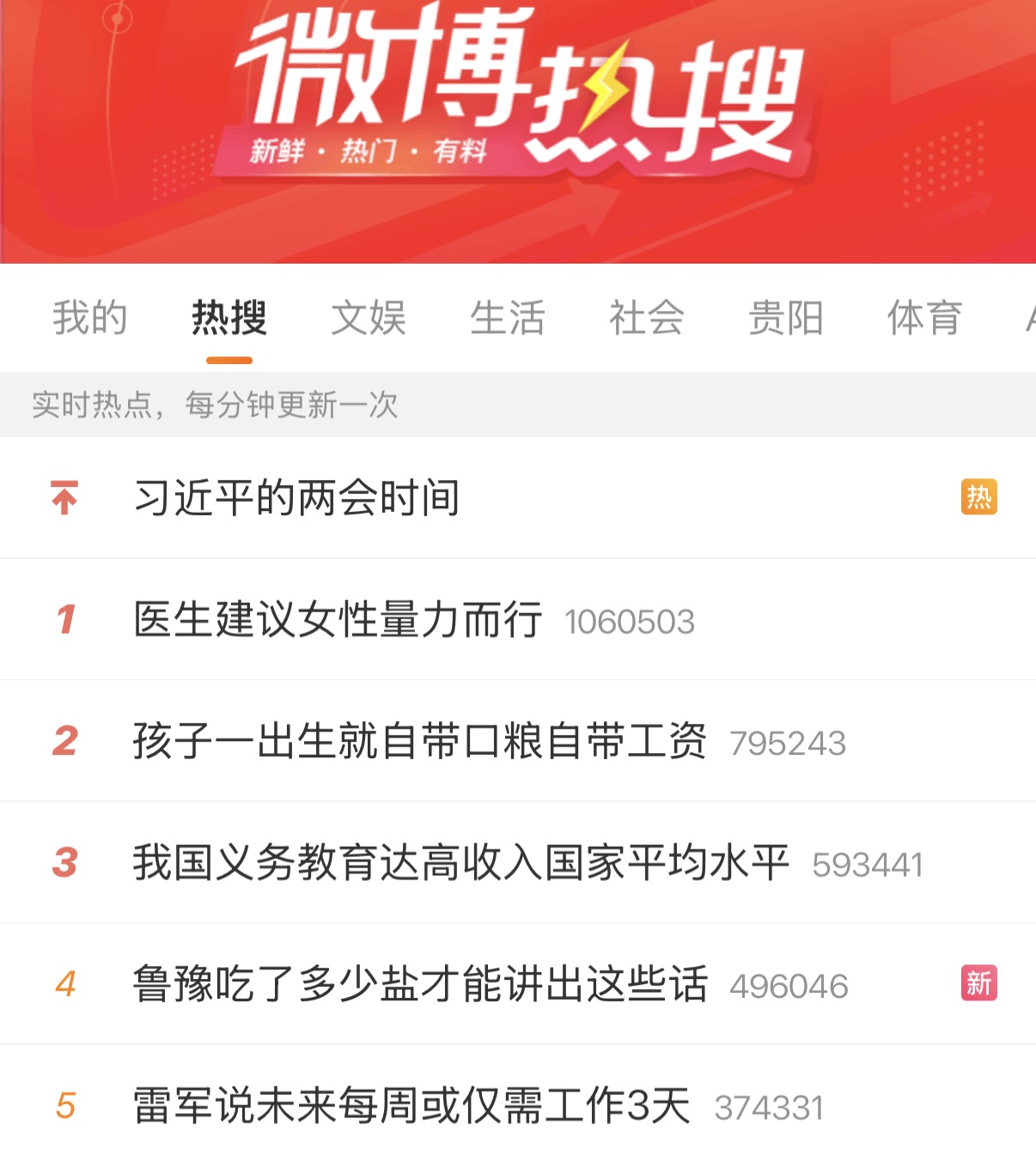Open topic 鲁豫吃了多少盐才能讲出这些话
The height and width of the screenshot is (1161, 1036).
click(419, 984)
